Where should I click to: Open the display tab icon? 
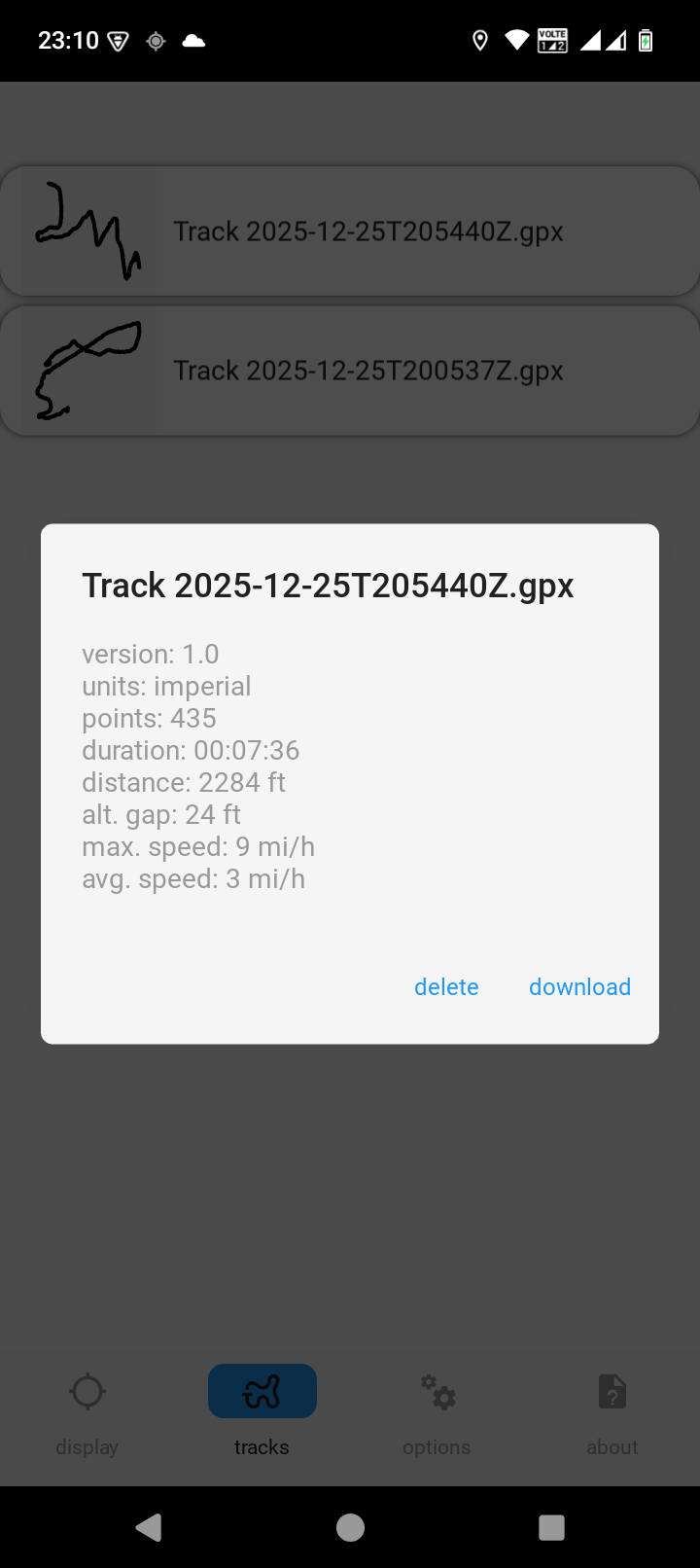[x=87, y=1391]
